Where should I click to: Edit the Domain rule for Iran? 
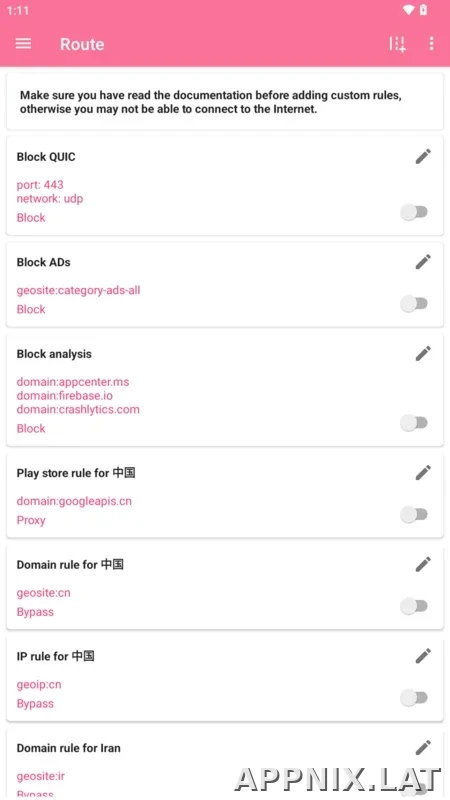coord(423,747)
